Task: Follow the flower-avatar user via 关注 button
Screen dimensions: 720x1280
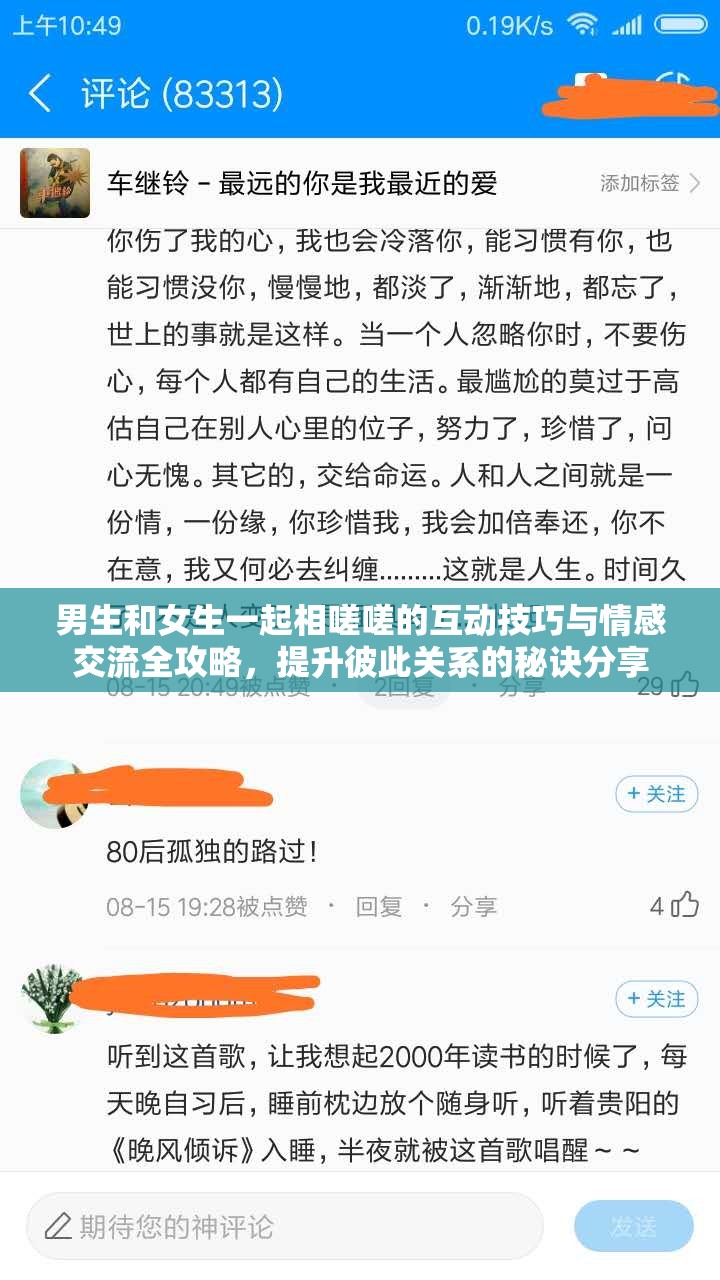Action: click(x=655, y=997)
